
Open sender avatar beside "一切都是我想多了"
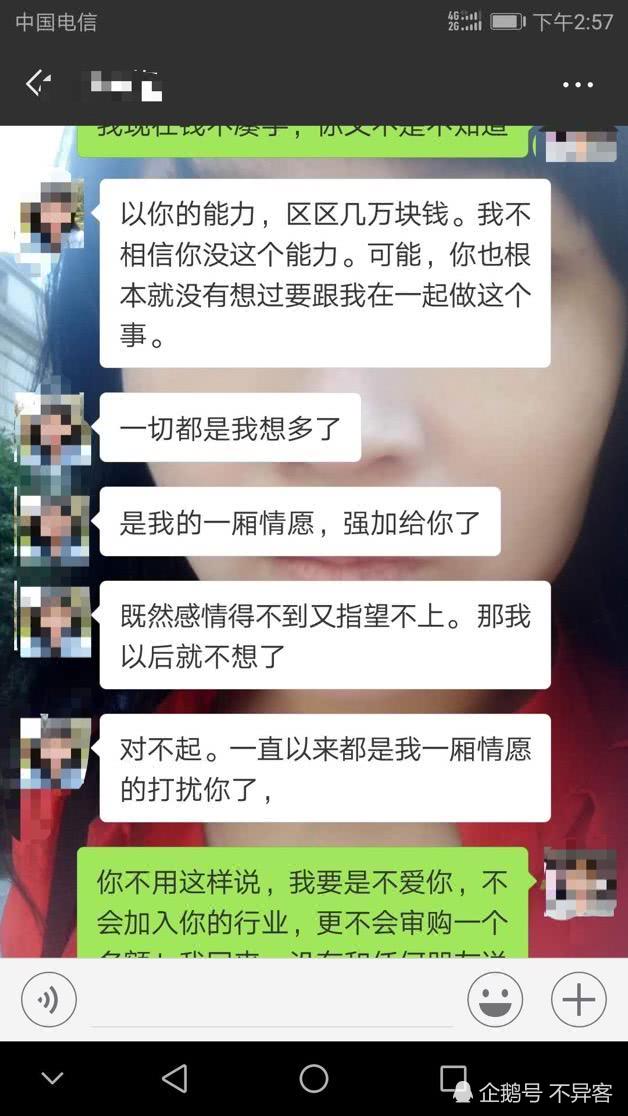coord(53,428)
